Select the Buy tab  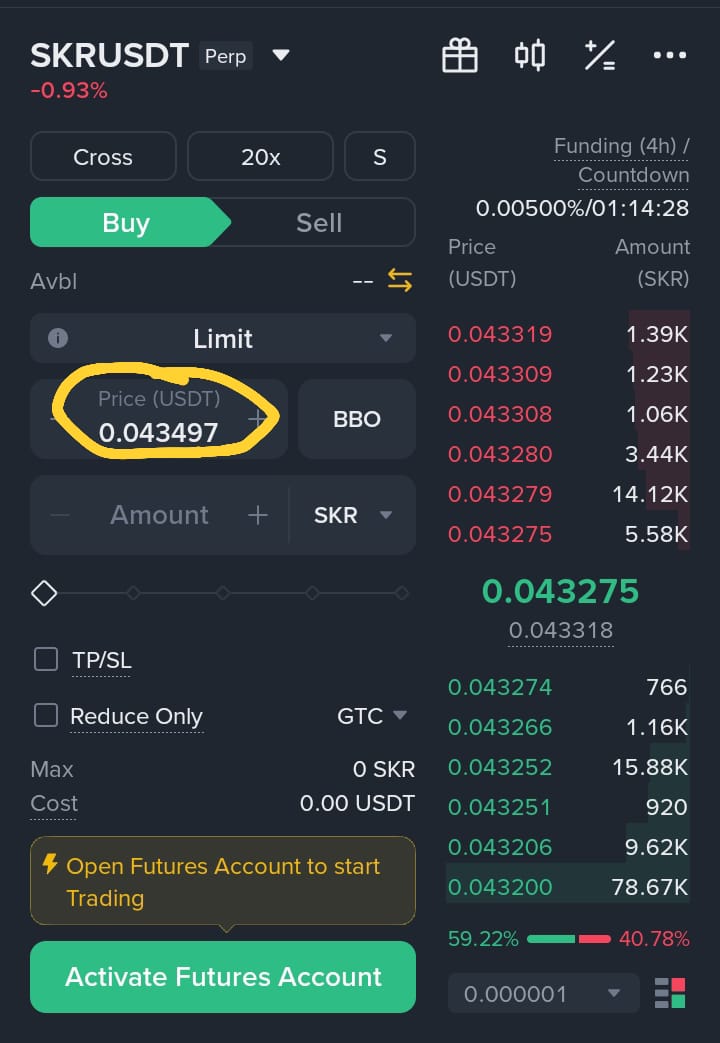[x=126, y=222]
